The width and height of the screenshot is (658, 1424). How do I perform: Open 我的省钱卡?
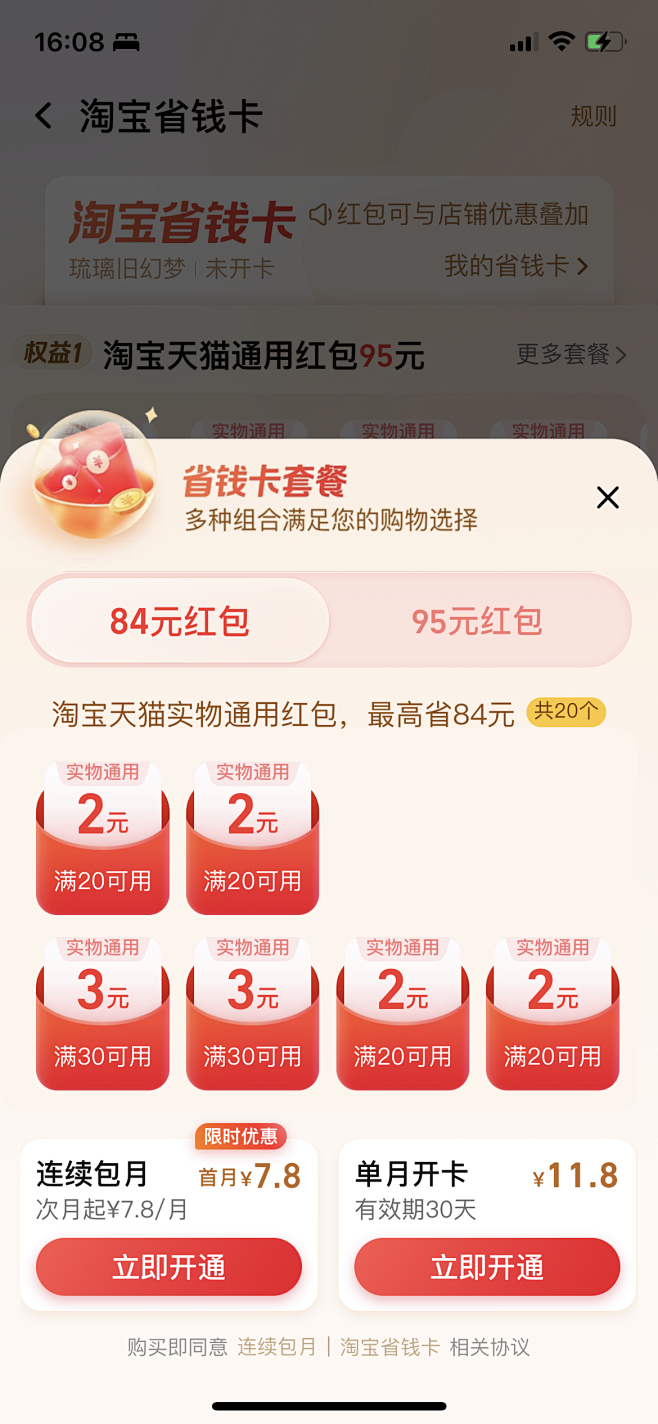(x=516, y=266)
